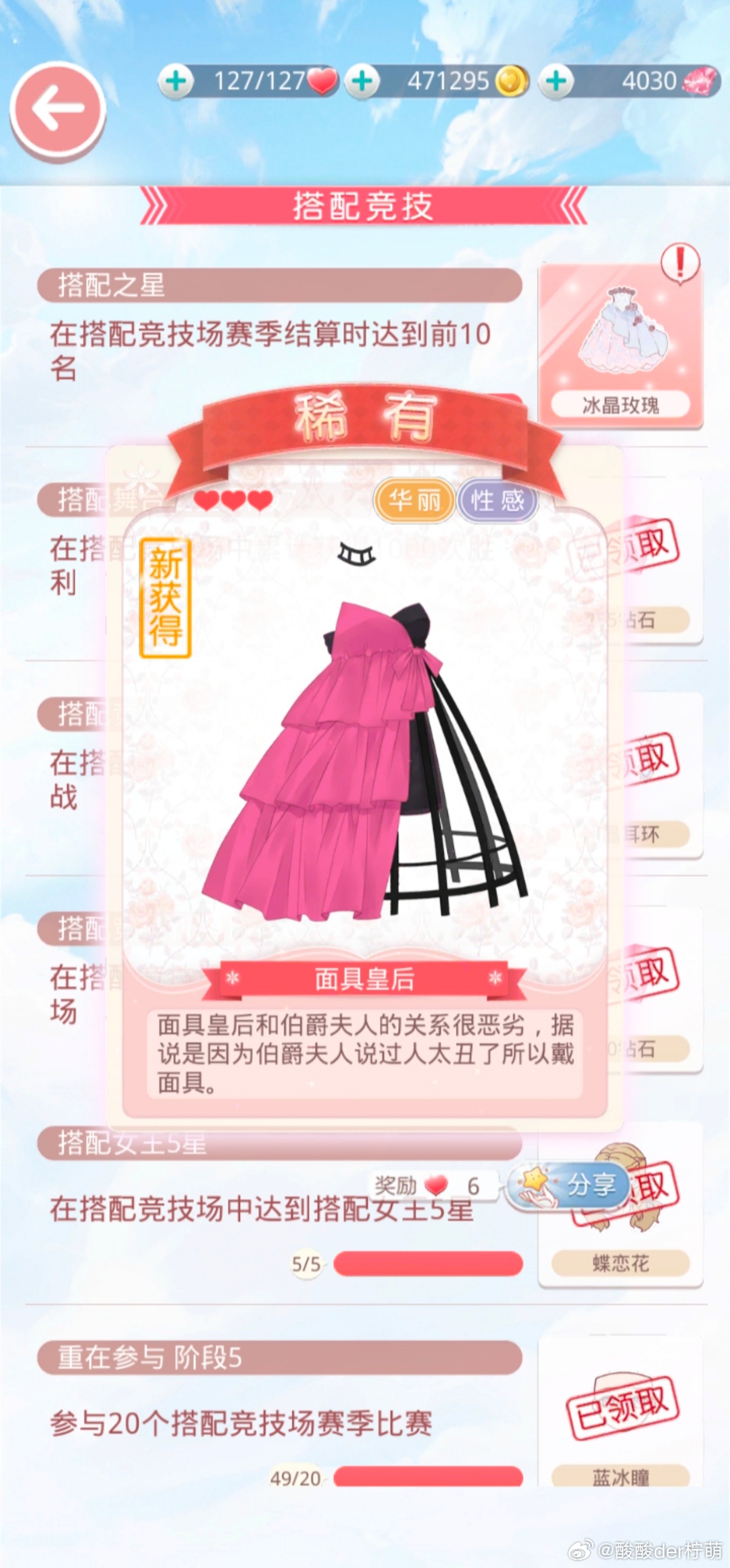Open the 蓝冰瞳 reward tile
Image resolution: width=730 pixels, height=1568 pixels.
(x=620, y=1419)
